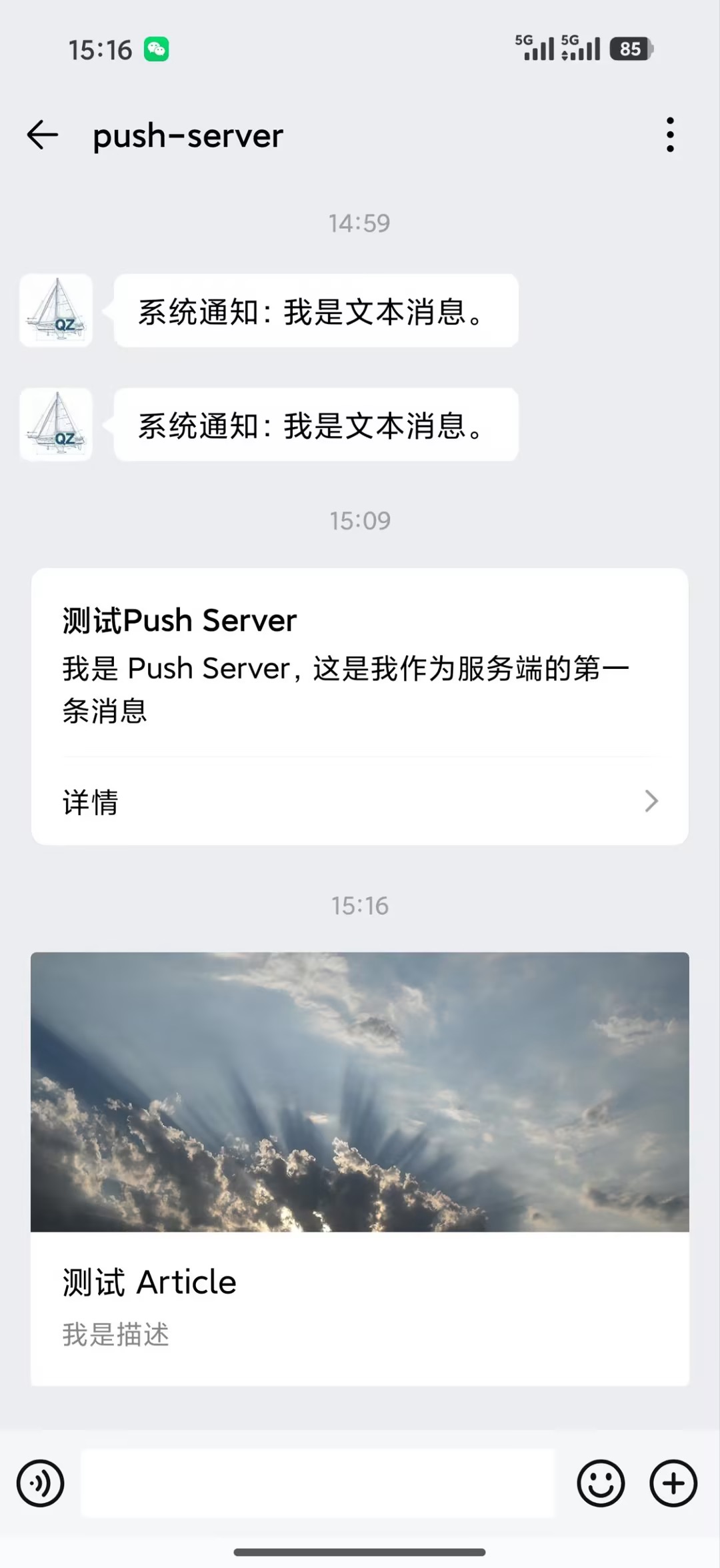Tap the back arrow to exit the chat
The width and height of the screenshot is (720, 1568).
[x=42, y=135]
